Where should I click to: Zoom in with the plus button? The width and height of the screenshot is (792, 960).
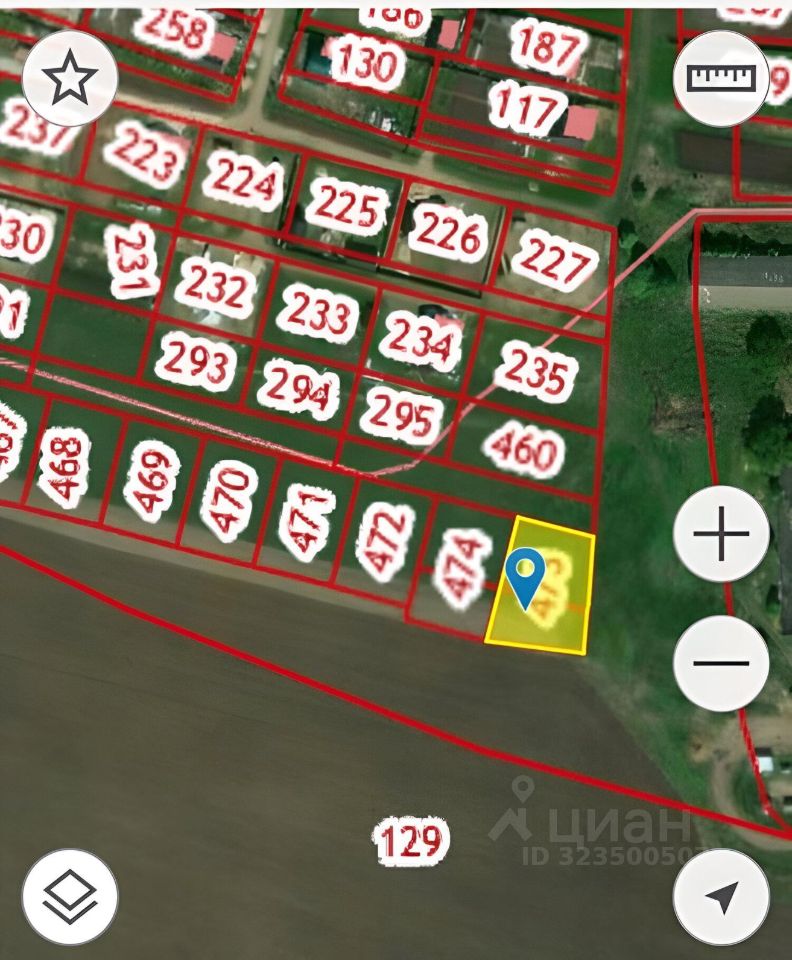point(721,534)
